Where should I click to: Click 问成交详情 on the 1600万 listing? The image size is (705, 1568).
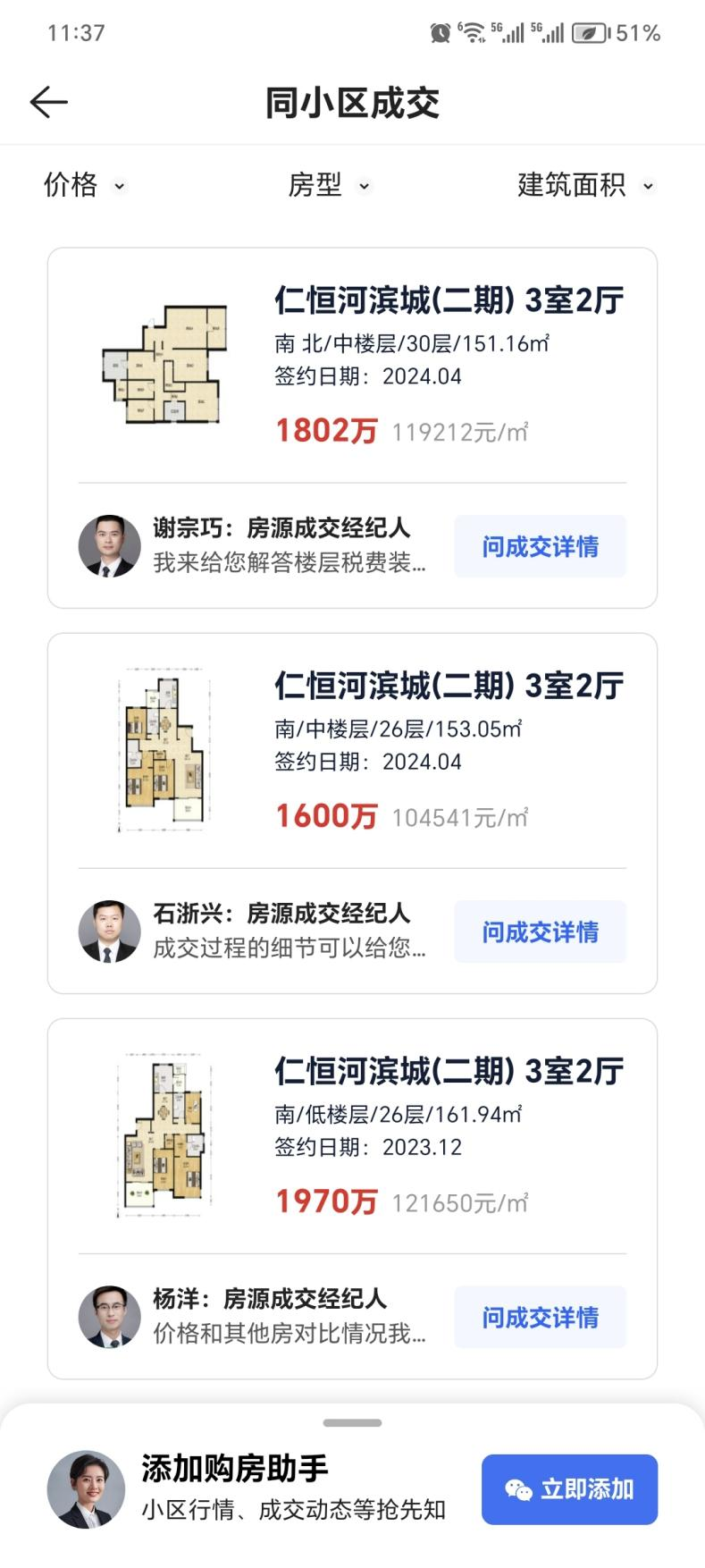(x=540, y=931)
